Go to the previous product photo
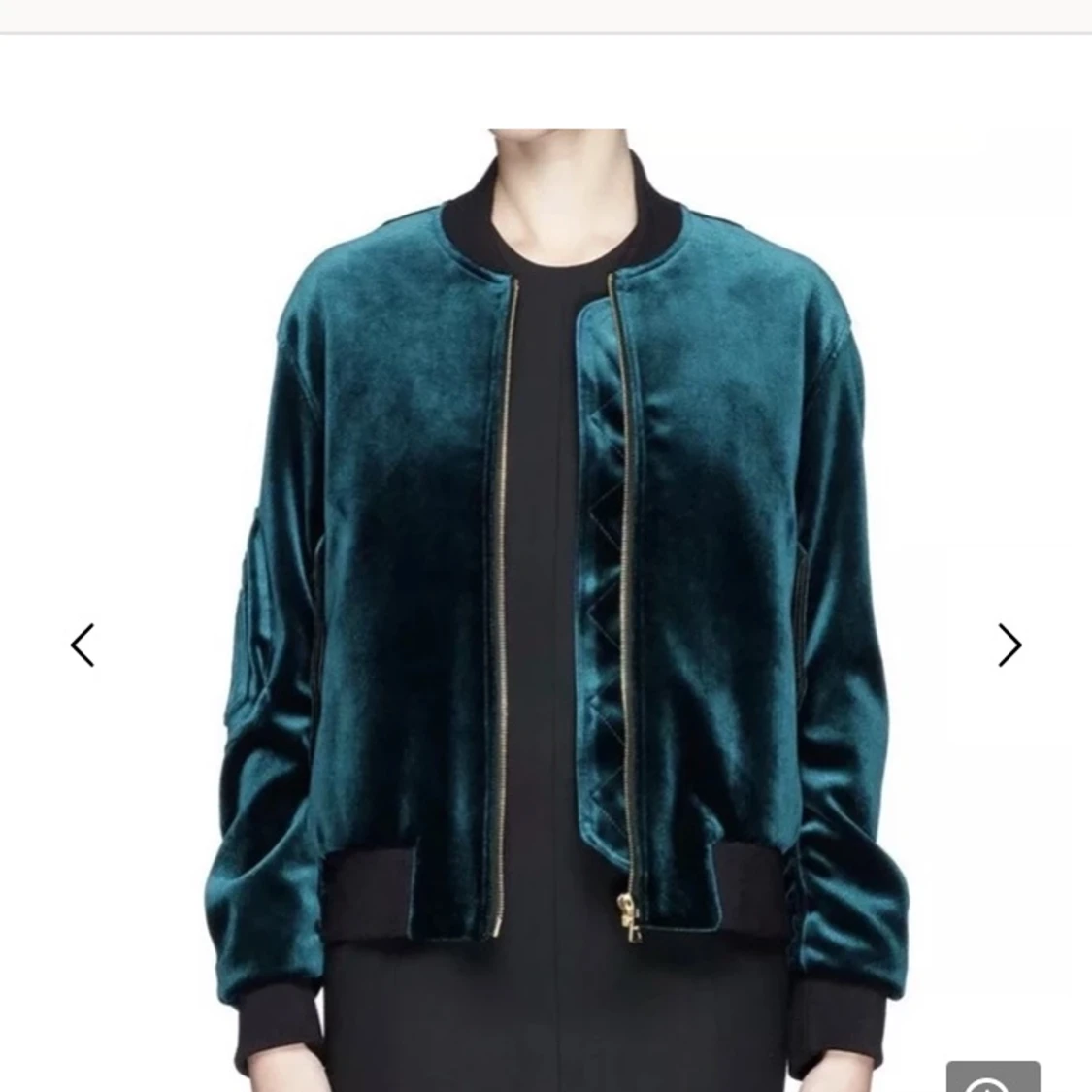The image size is (1092, 1092). pos(83,645)
